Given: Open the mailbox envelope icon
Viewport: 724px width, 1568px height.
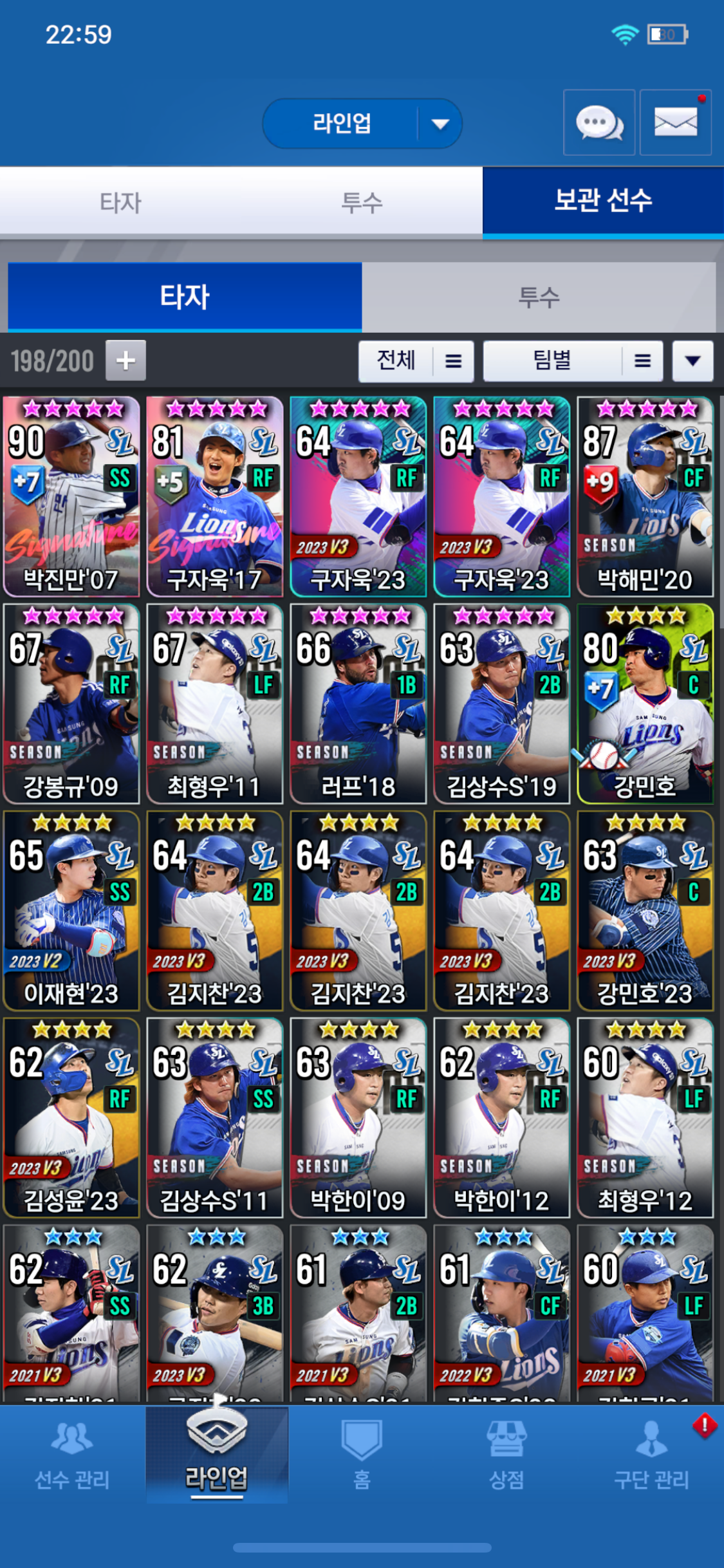Looking at the screenshot, I should pos(675,122).
